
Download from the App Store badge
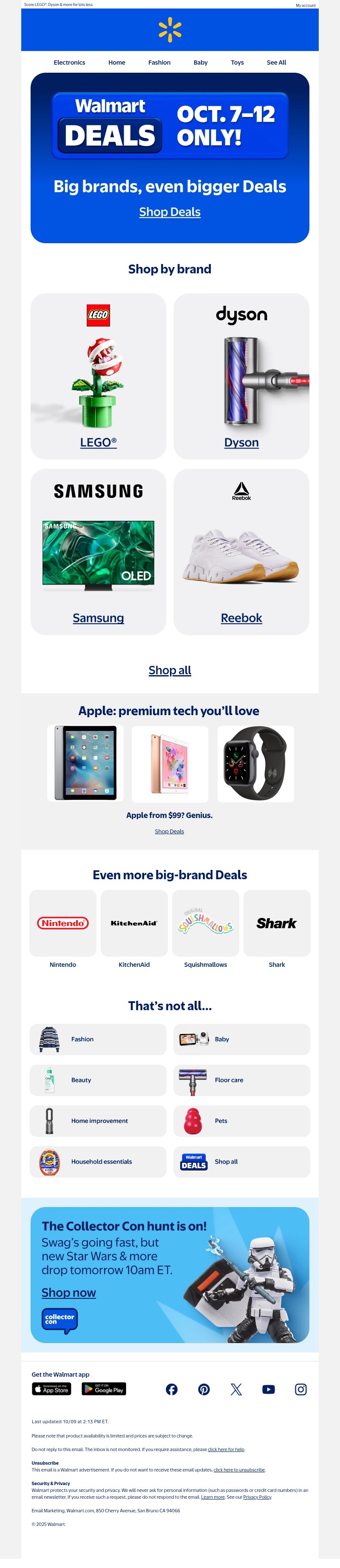pos(52,1389)
